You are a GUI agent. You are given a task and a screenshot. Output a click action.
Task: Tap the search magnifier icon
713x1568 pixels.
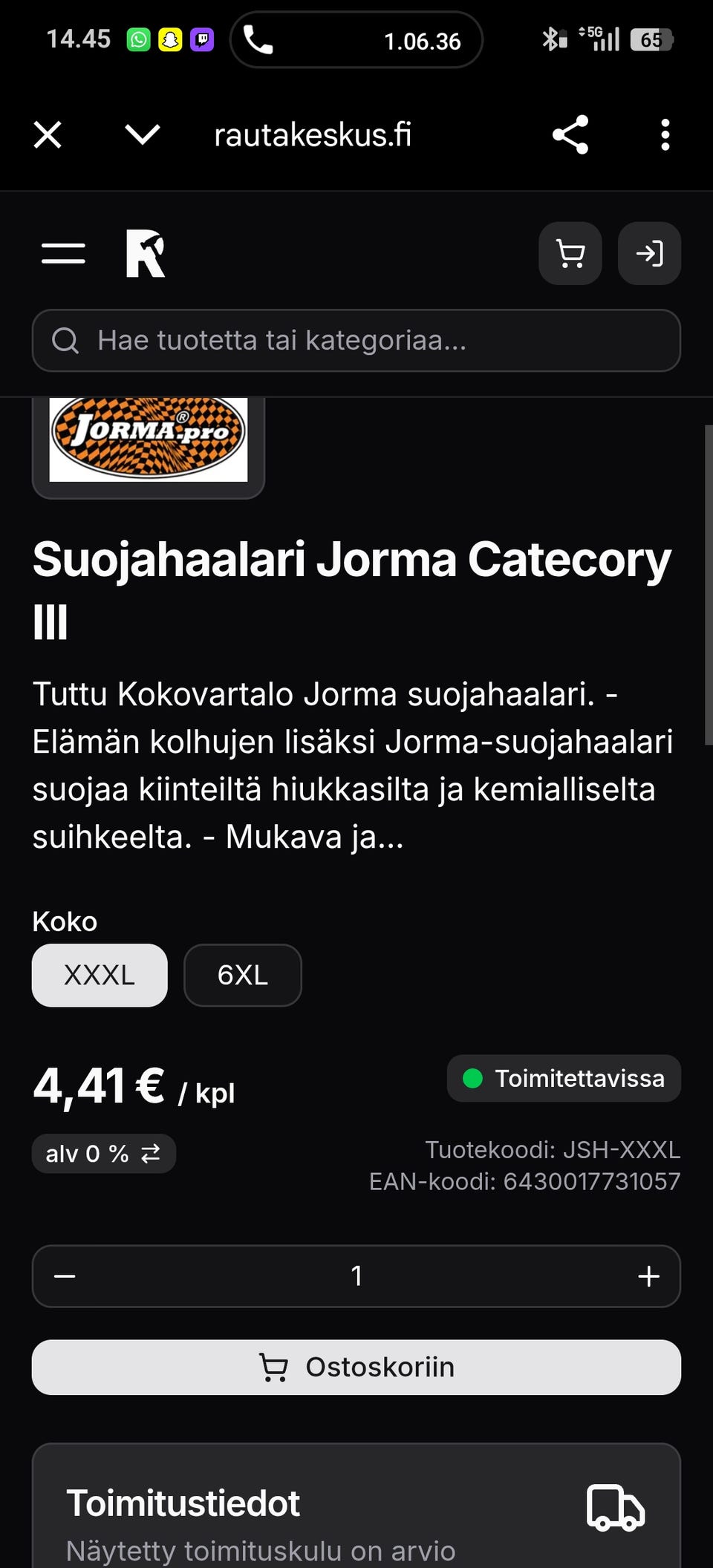coord(66,341)
